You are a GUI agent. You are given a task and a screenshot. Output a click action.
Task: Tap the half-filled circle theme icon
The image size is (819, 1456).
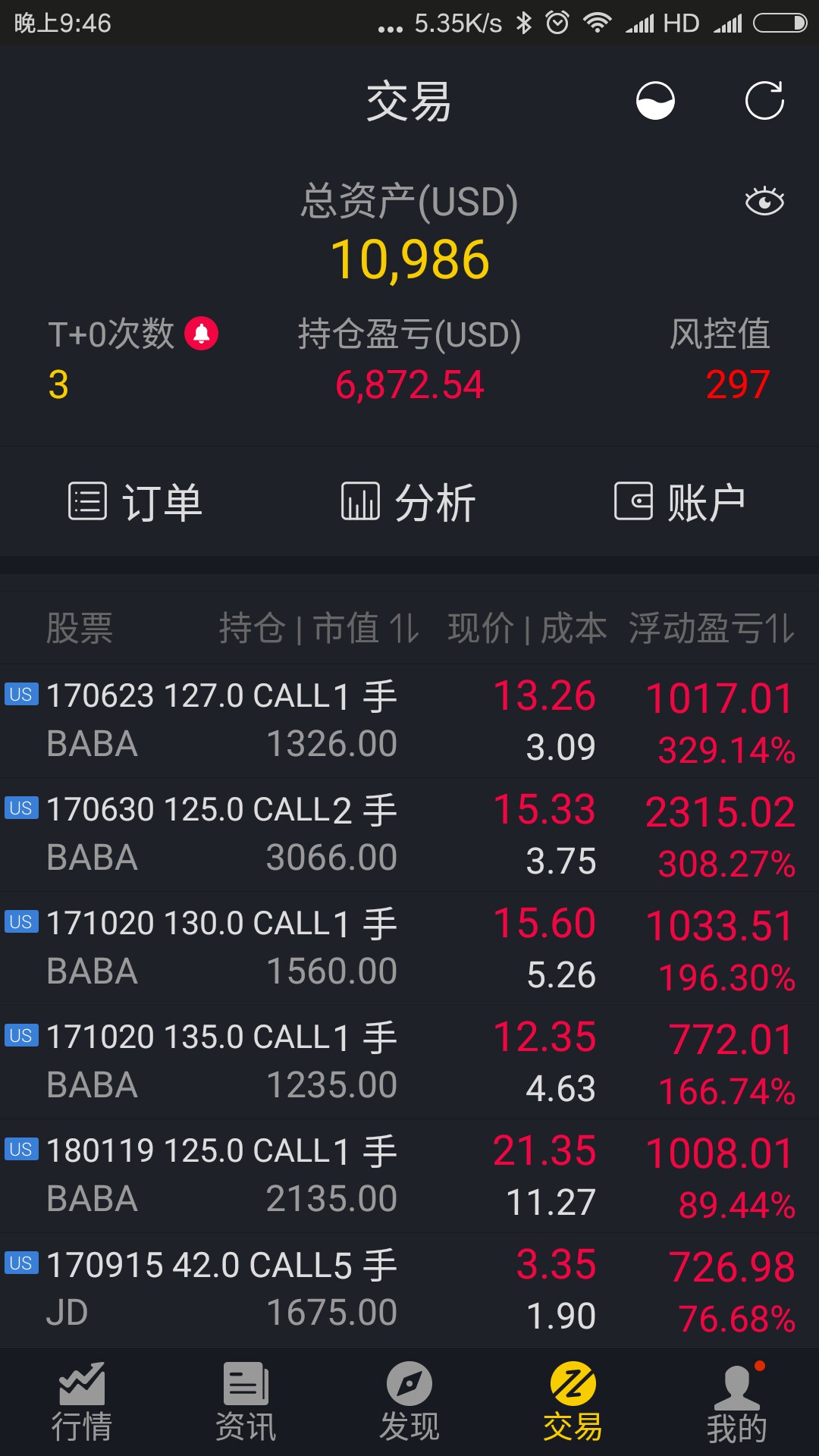655,101
